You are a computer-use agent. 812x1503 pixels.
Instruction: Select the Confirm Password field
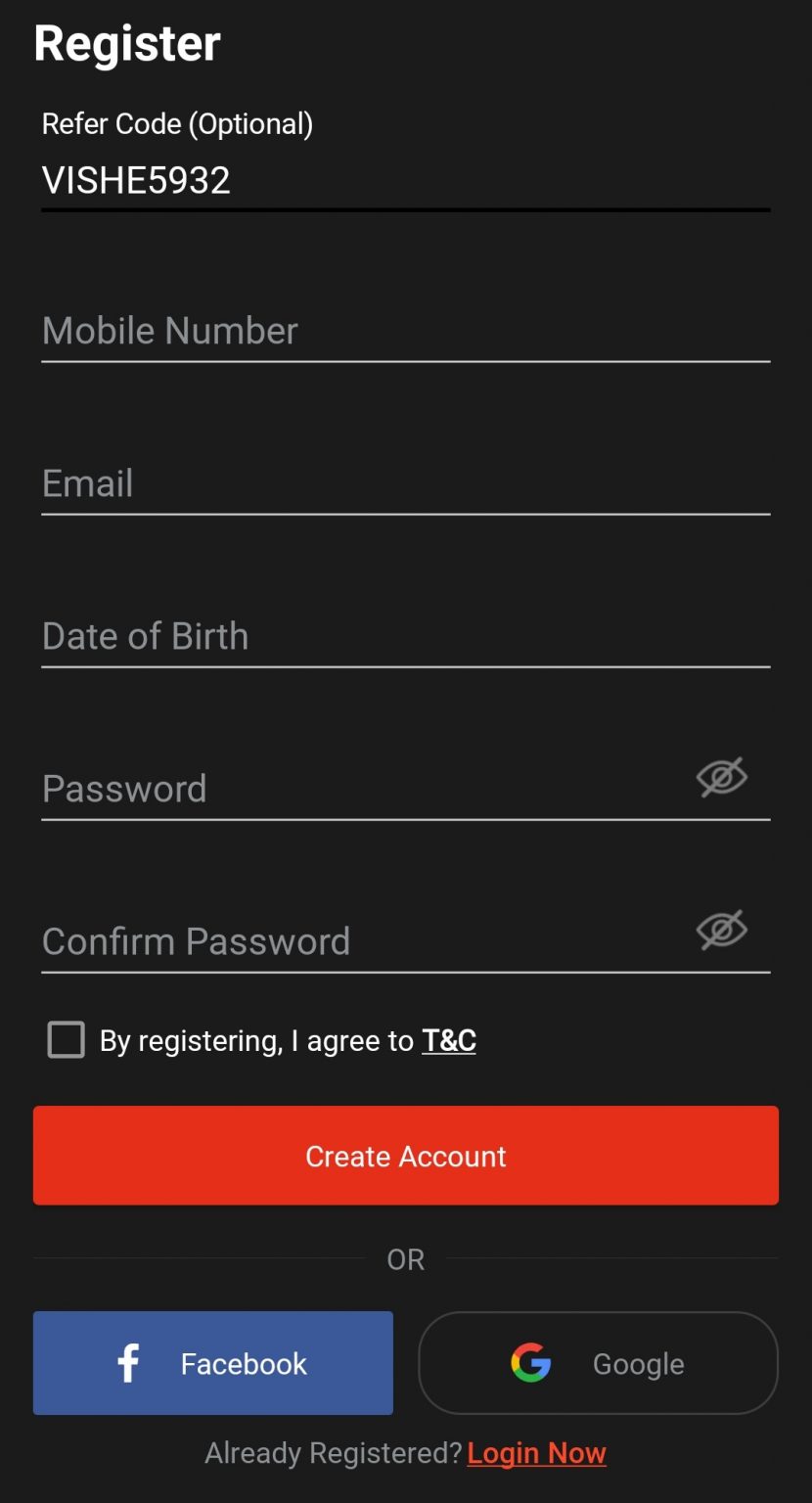(362, 942)
